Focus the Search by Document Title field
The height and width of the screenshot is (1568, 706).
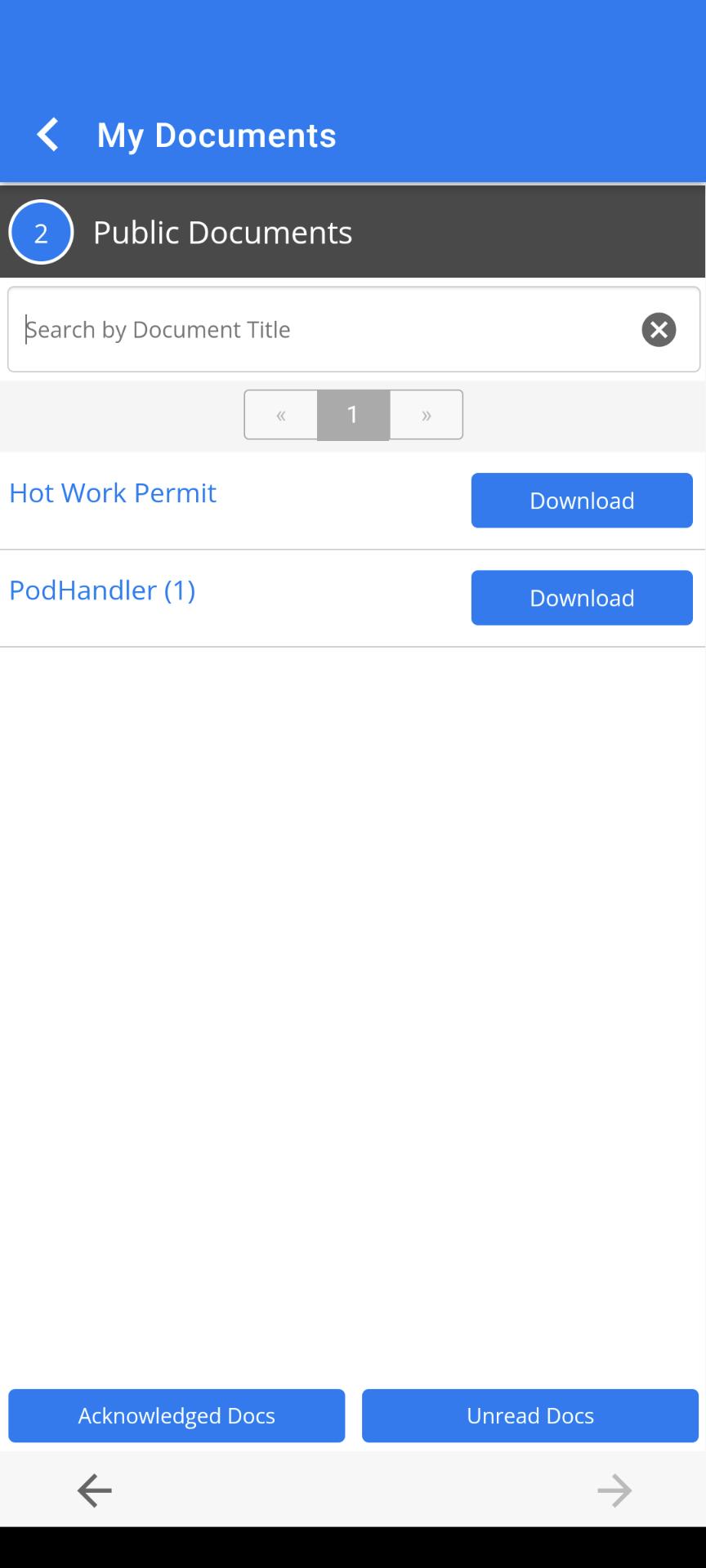(327, 329)
